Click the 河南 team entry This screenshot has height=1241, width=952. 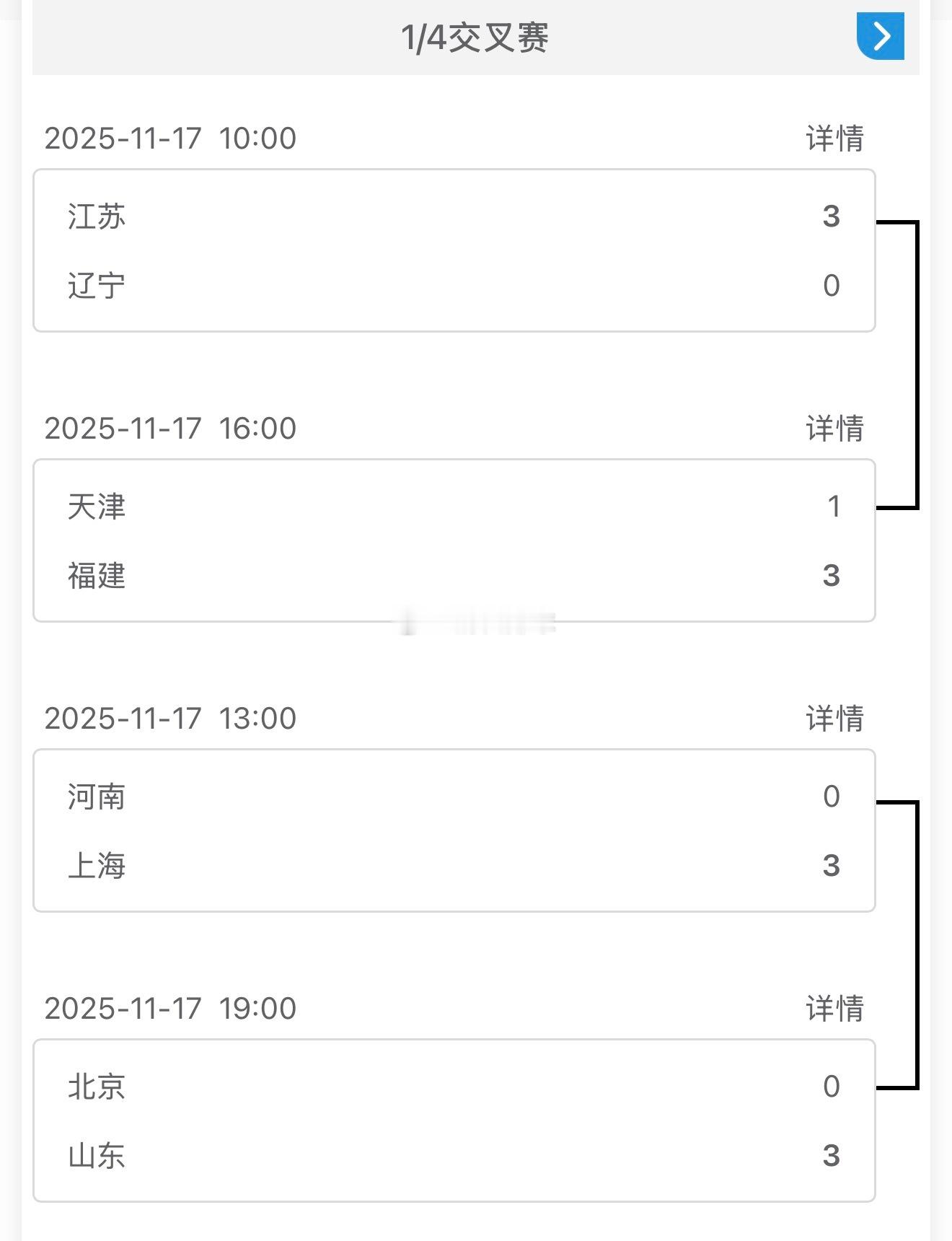[96, 796]
